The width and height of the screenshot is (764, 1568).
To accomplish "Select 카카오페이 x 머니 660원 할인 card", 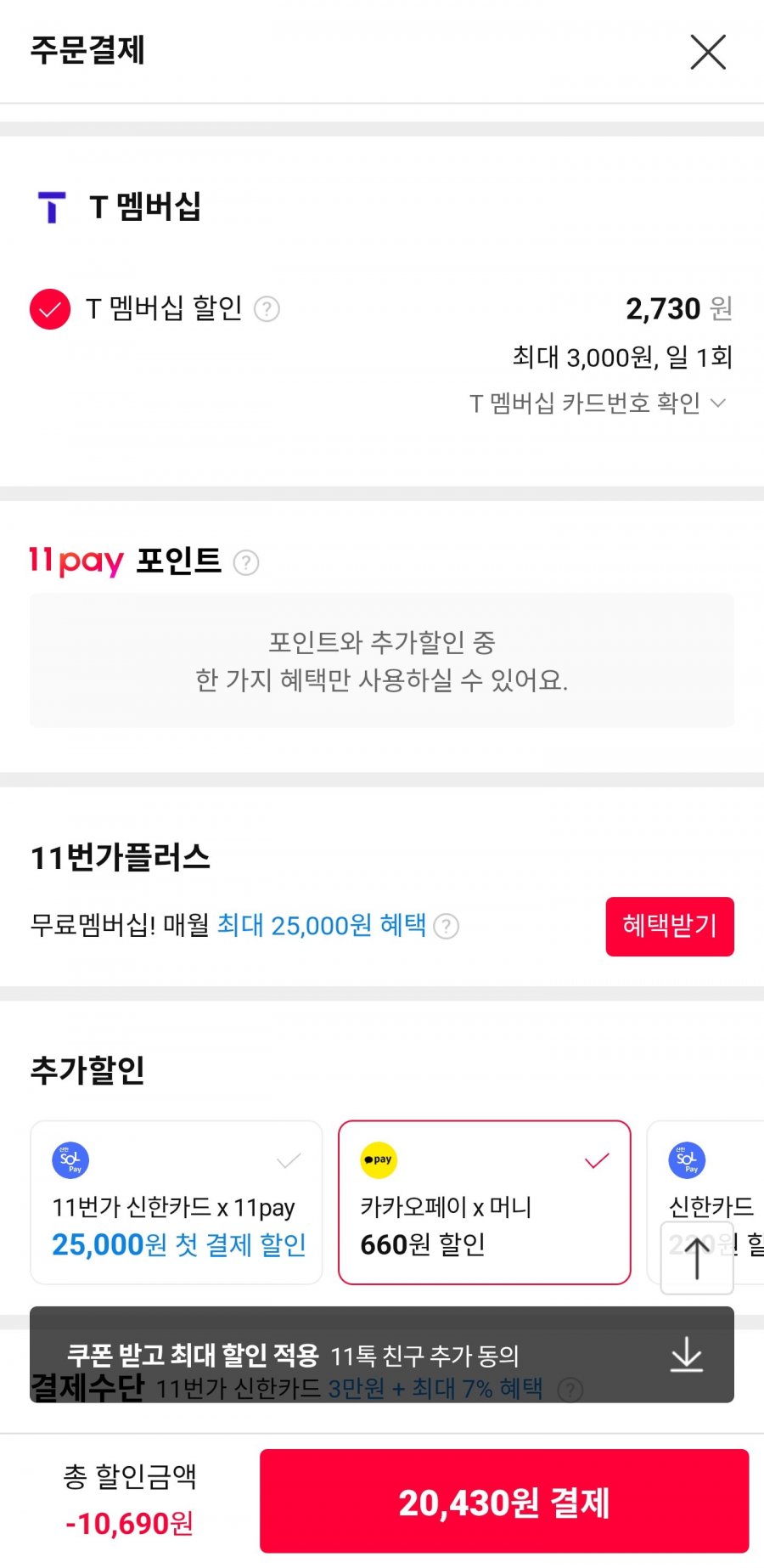I will click(x=484, y=1202).
